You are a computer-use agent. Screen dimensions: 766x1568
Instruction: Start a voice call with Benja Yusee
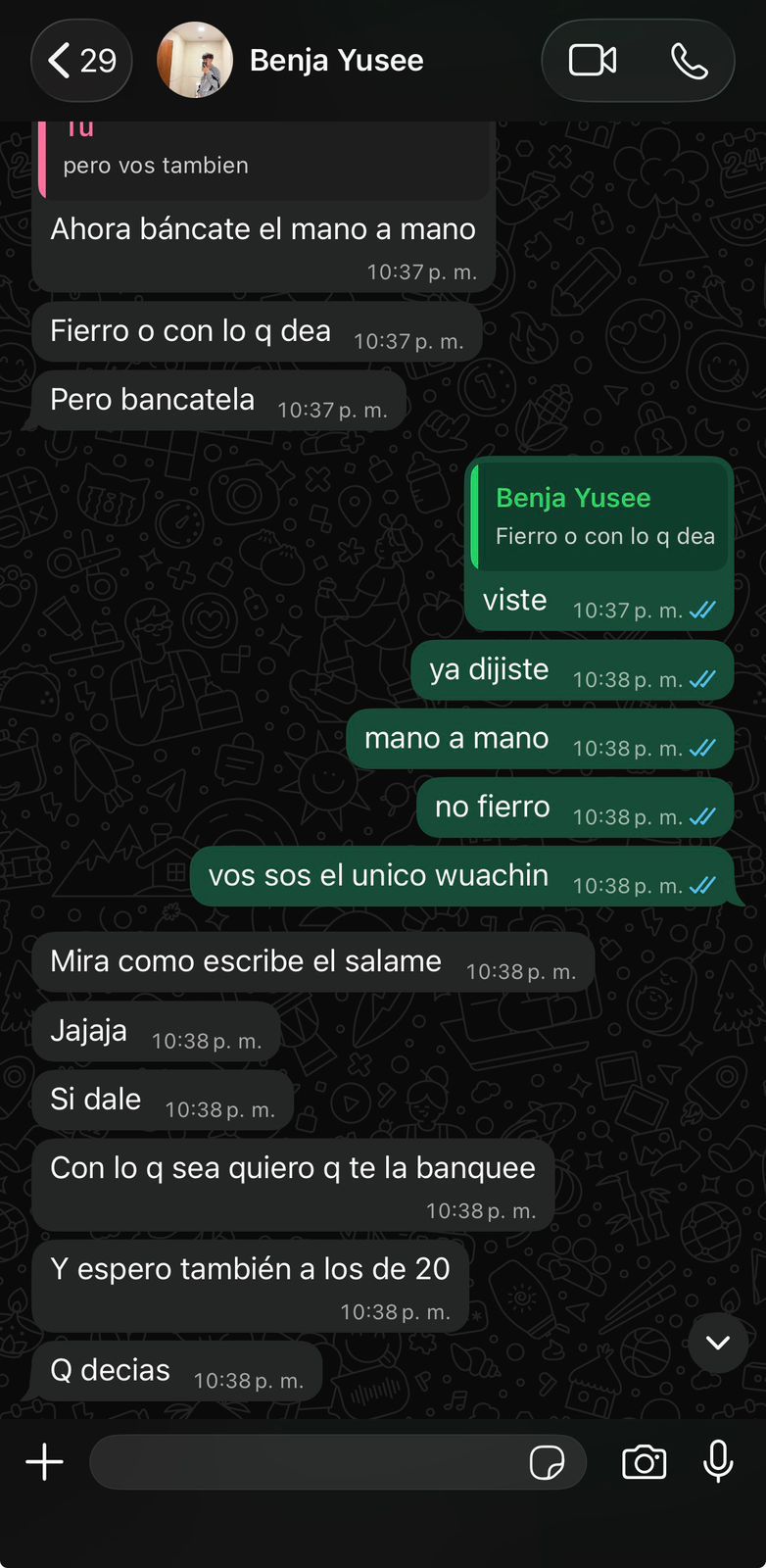pyautogui.click(x=689, y=61)
